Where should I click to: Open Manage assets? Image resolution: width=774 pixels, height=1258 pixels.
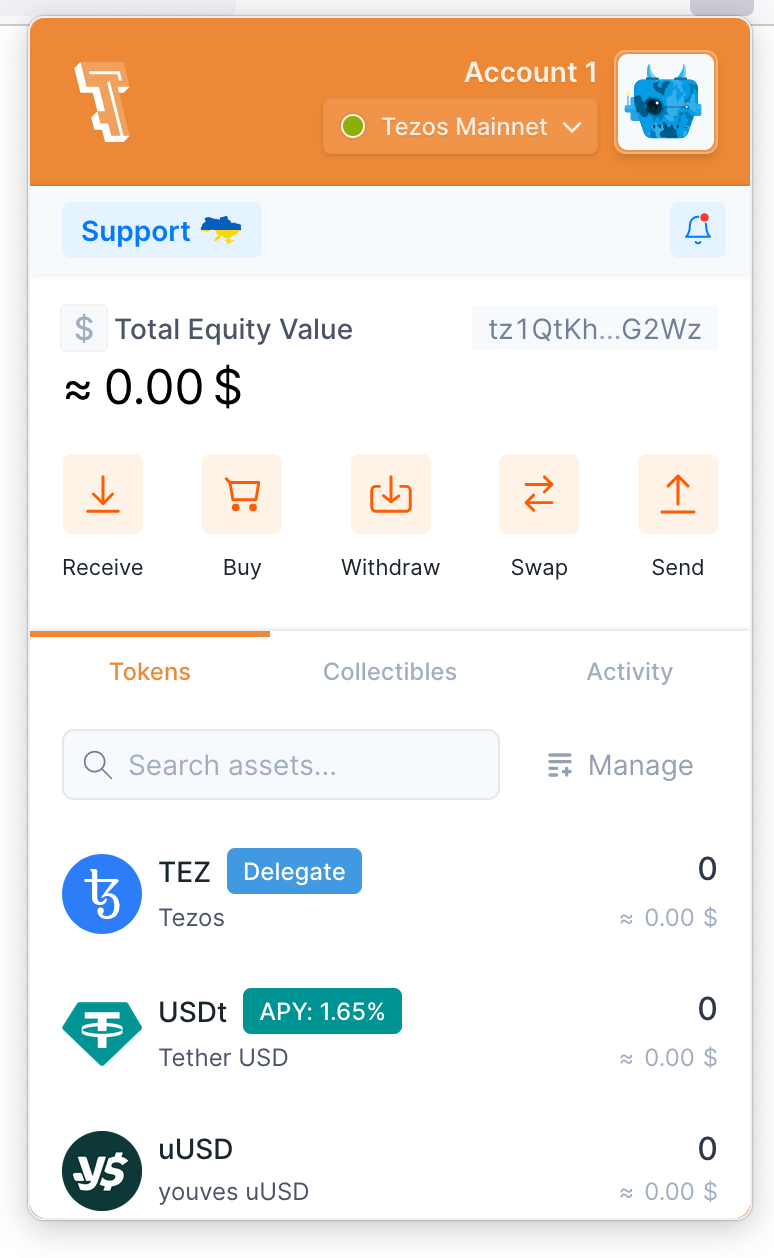tap(621, 765)
